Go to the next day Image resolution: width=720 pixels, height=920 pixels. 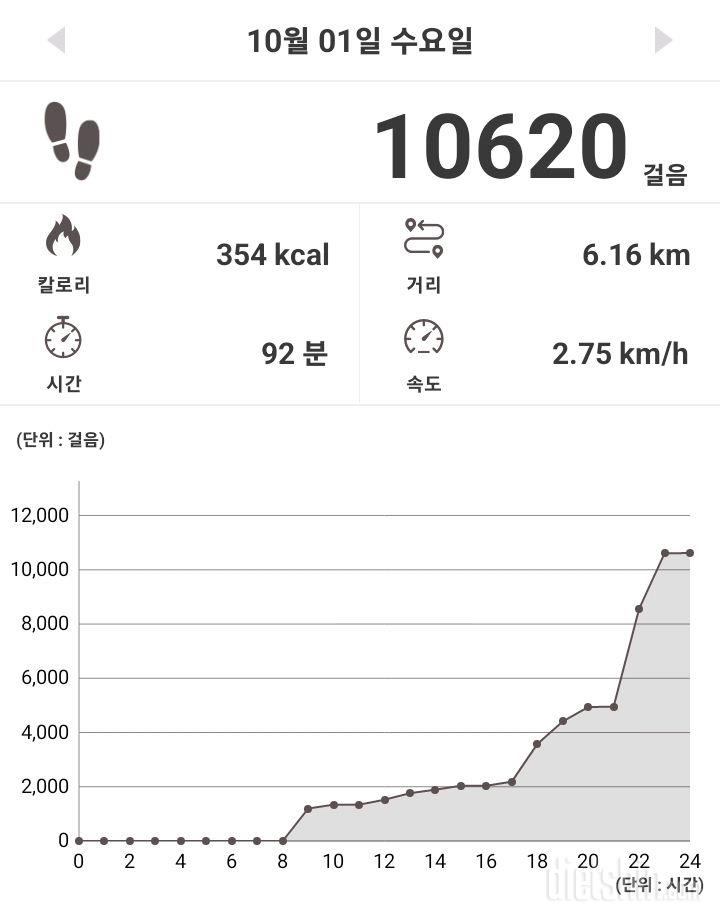pos(663,40)
